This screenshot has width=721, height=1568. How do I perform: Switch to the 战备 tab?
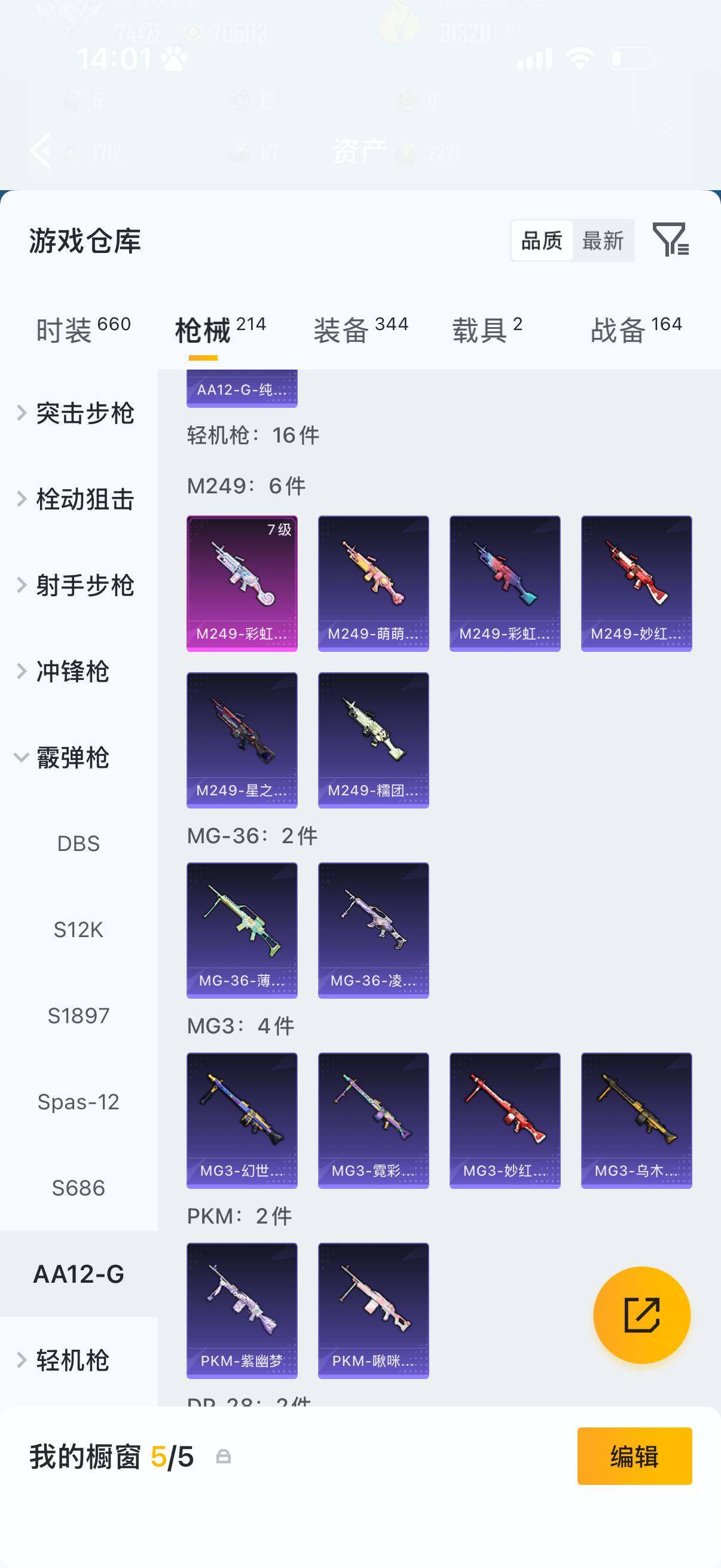[636, 330]
